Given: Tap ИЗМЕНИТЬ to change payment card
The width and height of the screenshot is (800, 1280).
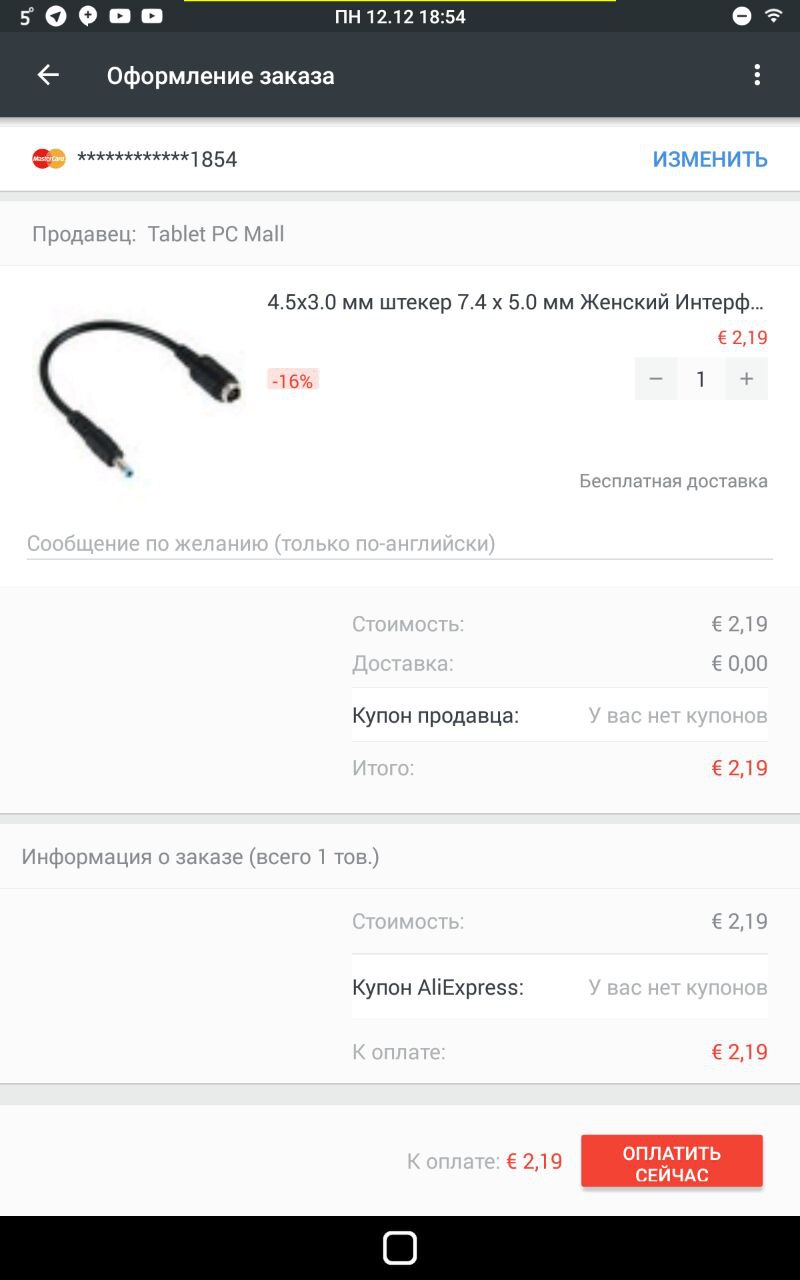Looking at the screenshot, I should pos(709,159).
